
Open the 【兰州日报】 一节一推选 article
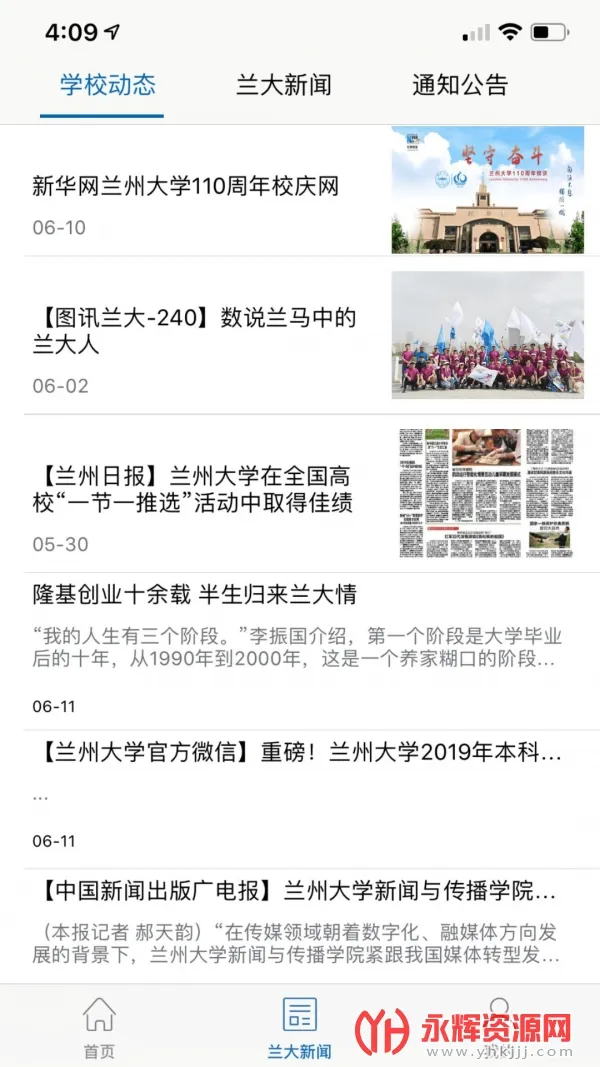[x=193, y=489]
